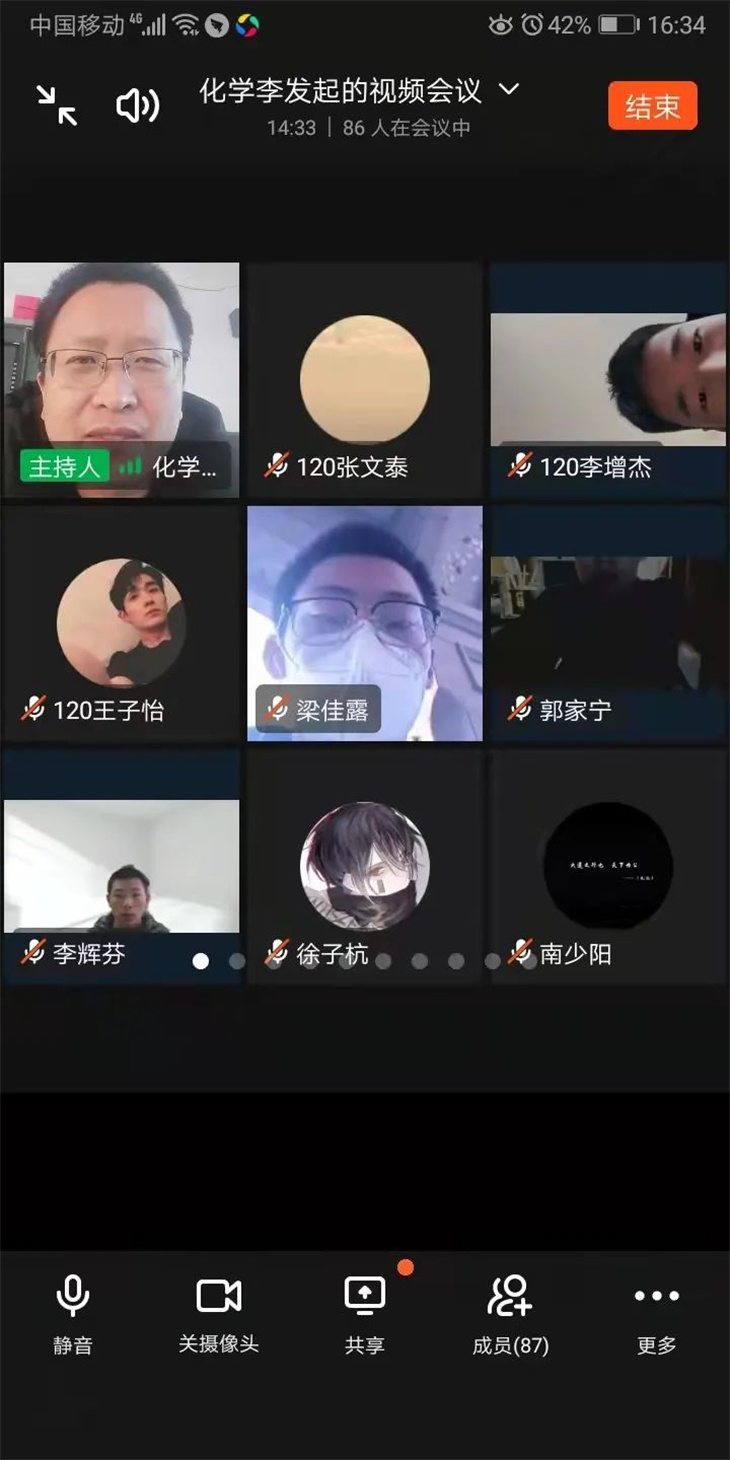Turn off camera via 关摄像头
This screenshot has height=1460, width=730.
pyautogui.click(x=218, y=1314)
